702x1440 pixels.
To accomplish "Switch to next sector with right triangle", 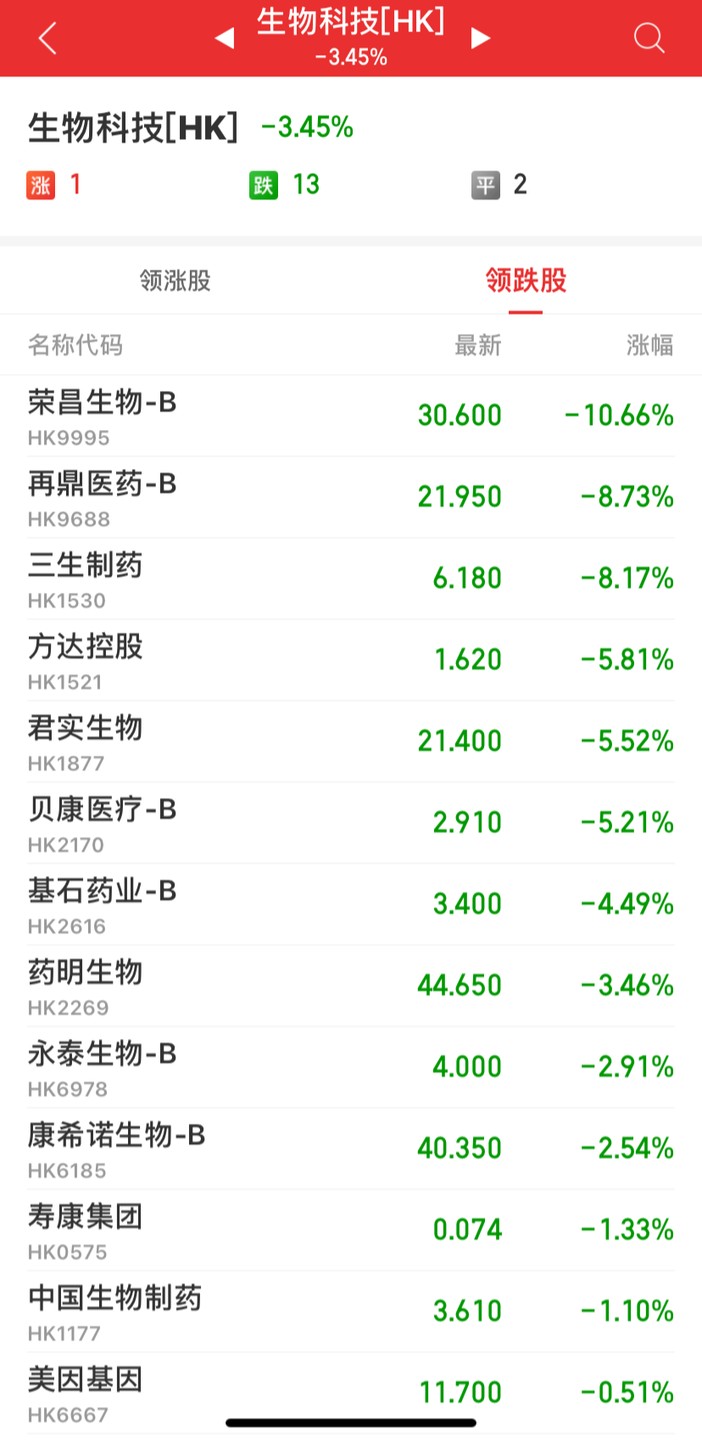I will coord(481,38).
